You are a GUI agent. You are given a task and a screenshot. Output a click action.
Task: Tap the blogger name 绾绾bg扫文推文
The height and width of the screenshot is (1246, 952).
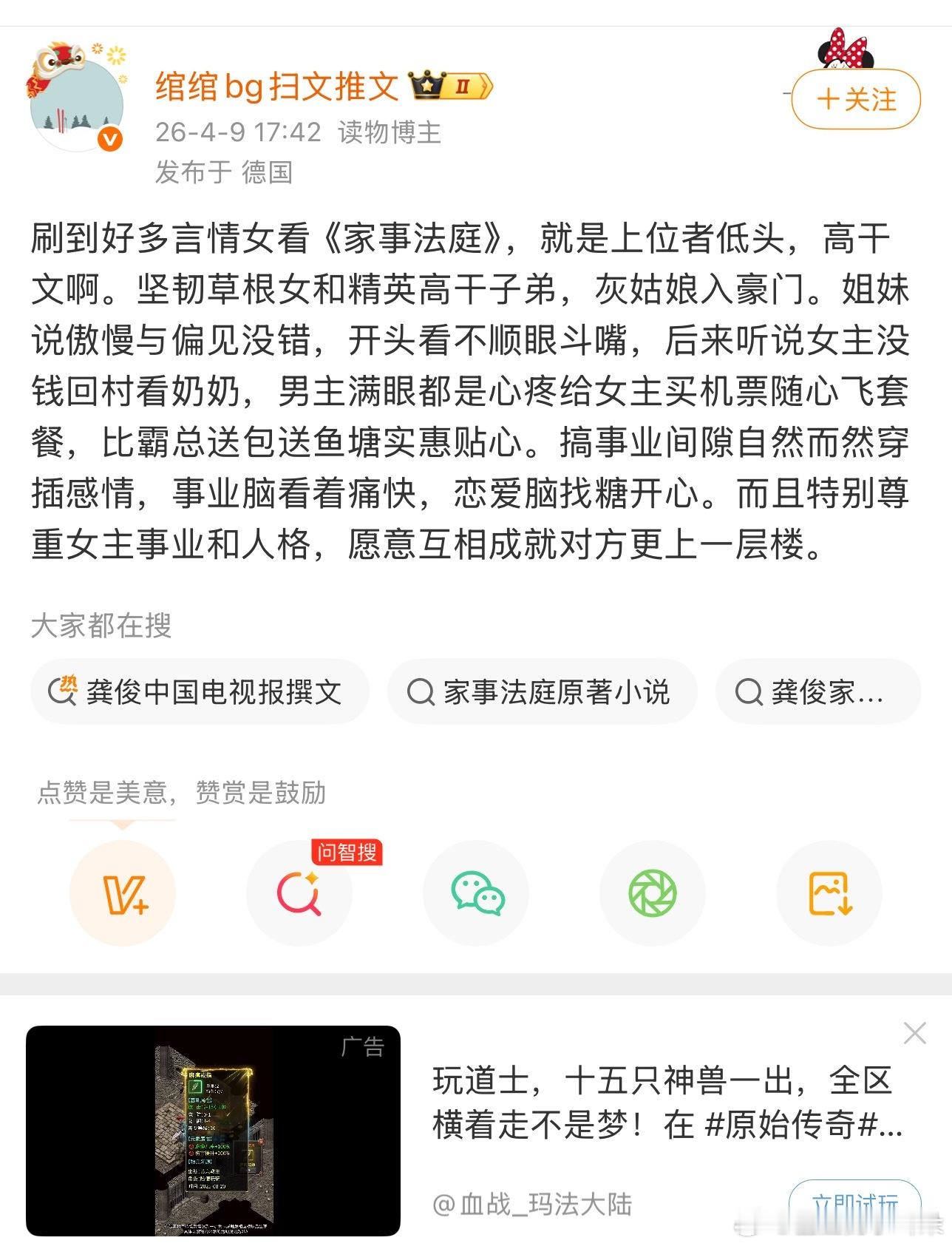tap(277, 87)
